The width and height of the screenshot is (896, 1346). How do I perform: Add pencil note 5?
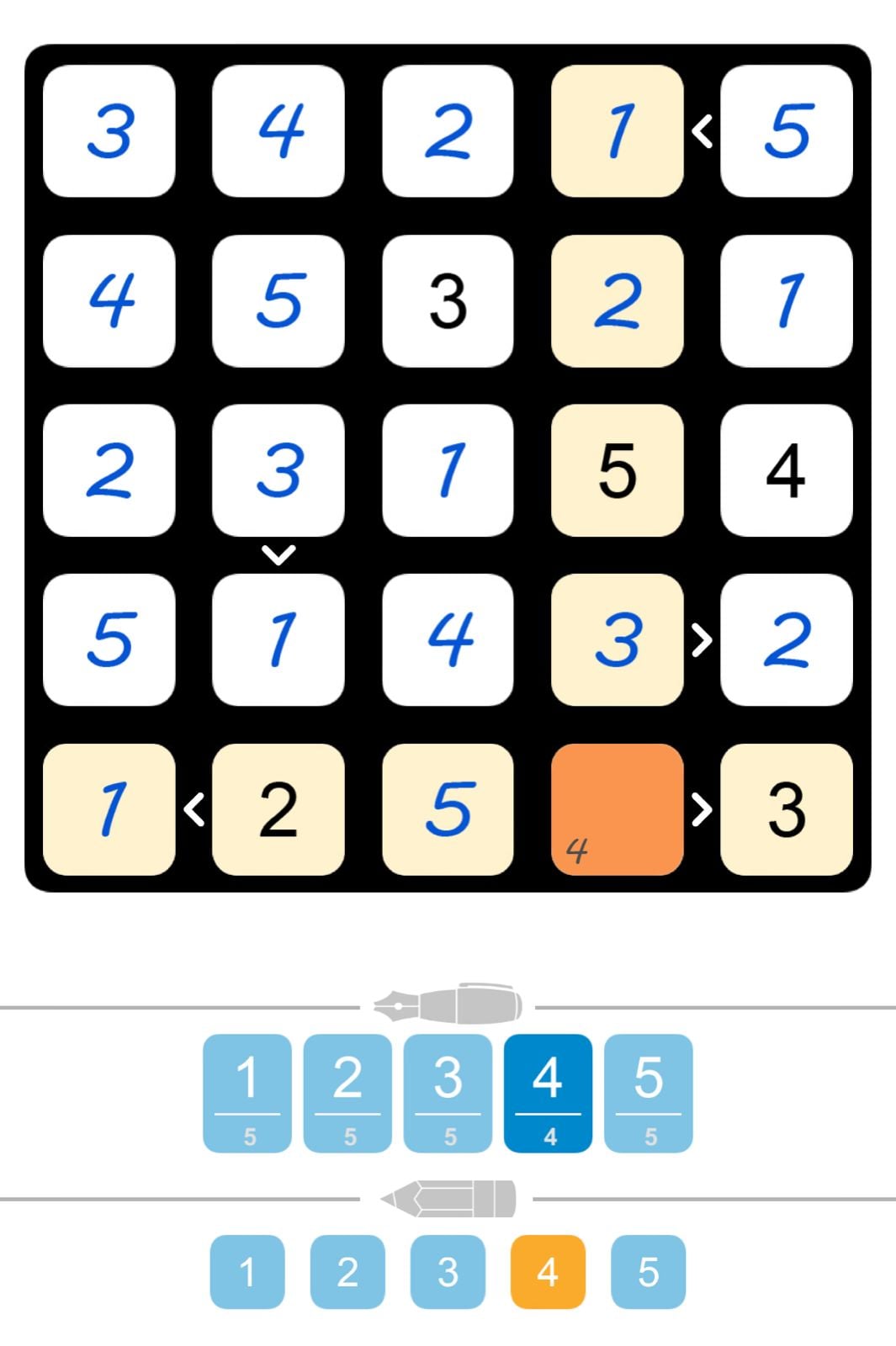click(x=648, y=1271)
